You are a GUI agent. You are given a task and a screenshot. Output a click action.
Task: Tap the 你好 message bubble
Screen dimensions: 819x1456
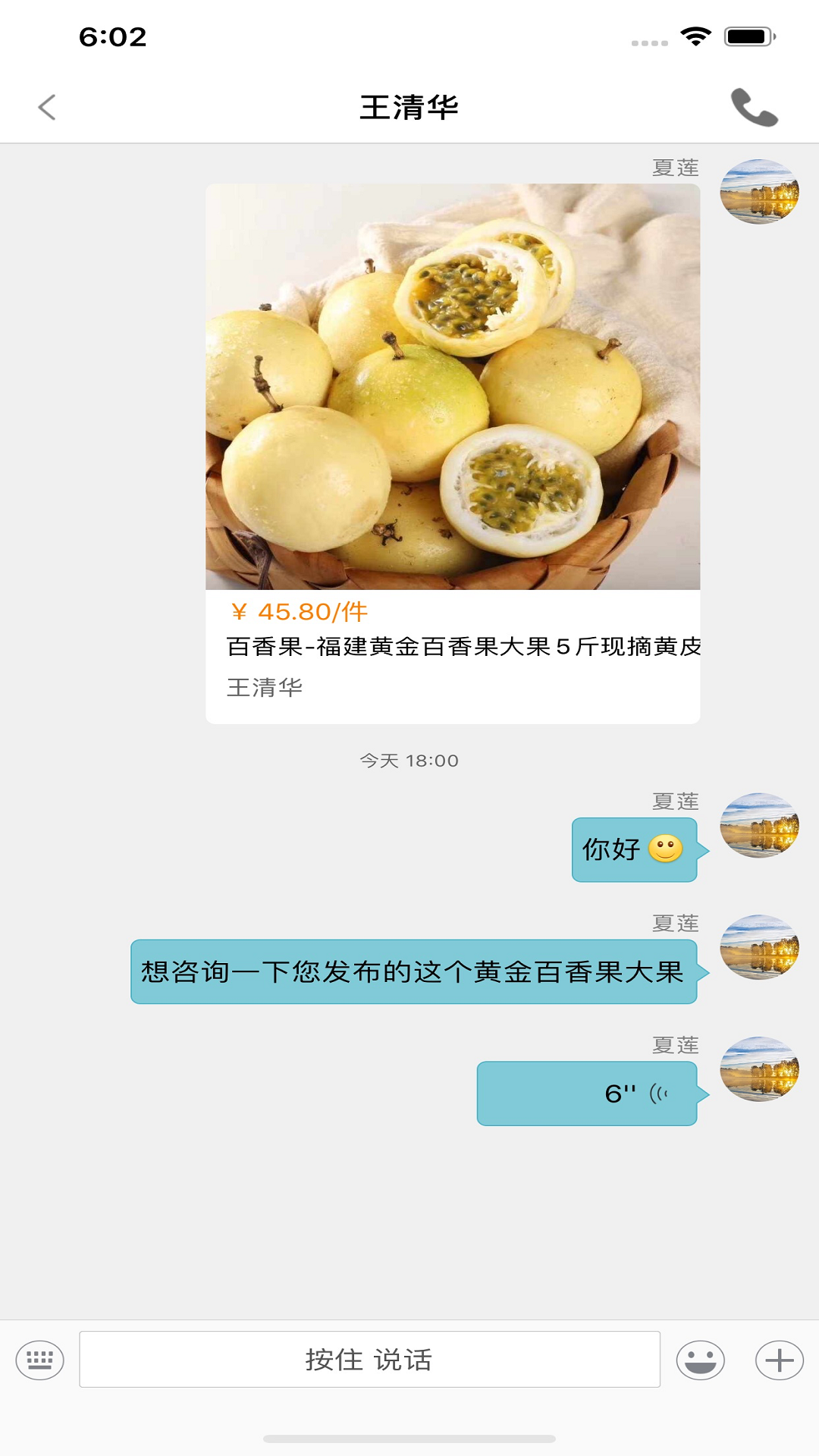pyautogui.click(x=634, y=851)
